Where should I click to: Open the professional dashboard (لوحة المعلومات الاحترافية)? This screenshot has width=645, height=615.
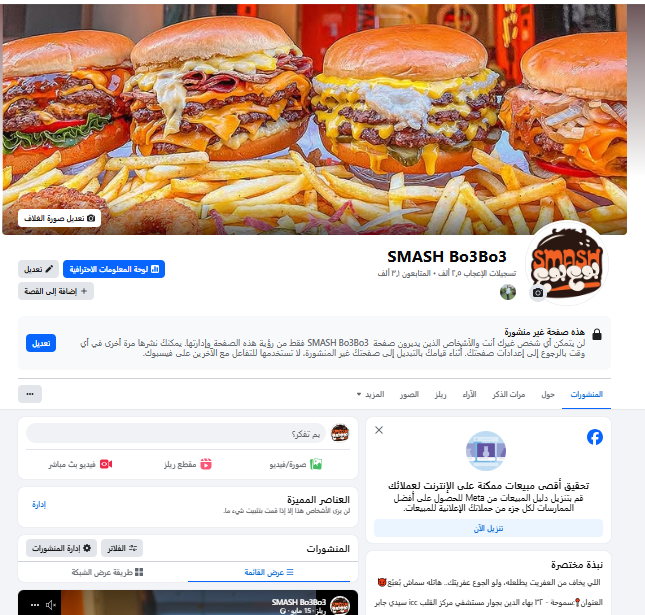click(x=114, y=269)
